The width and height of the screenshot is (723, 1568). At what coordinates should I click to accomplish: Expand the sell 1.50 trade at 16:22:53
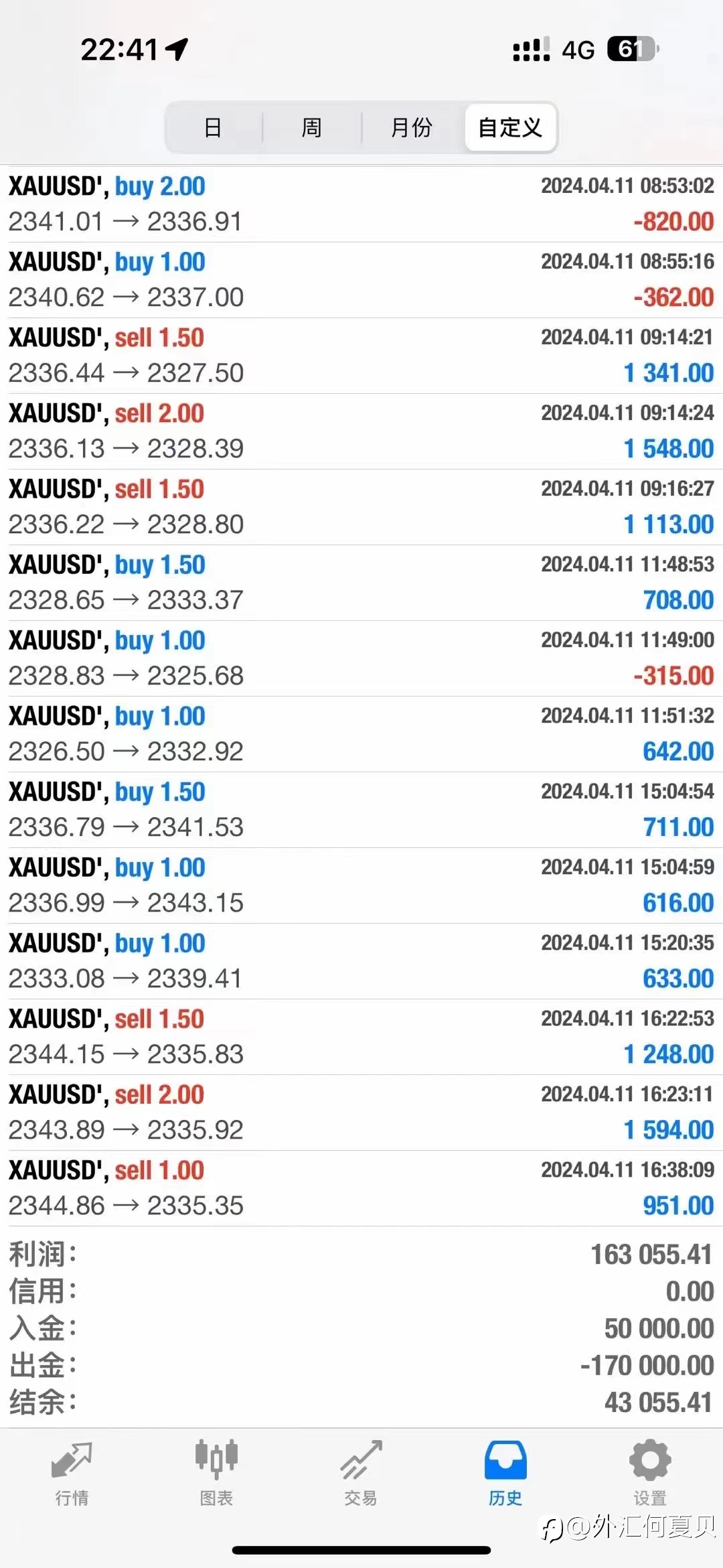click(x=361, y=1037)
